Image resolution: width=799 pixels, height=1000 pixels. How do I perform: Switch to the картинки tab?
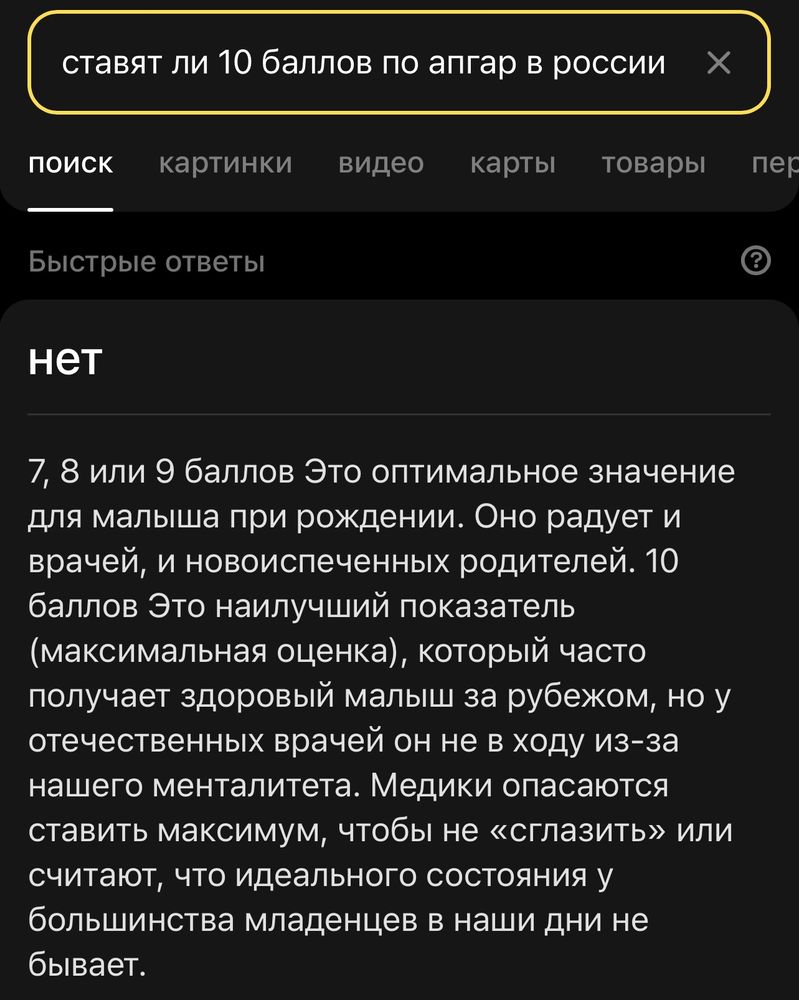pyautogui.click(x=225, y=164)
